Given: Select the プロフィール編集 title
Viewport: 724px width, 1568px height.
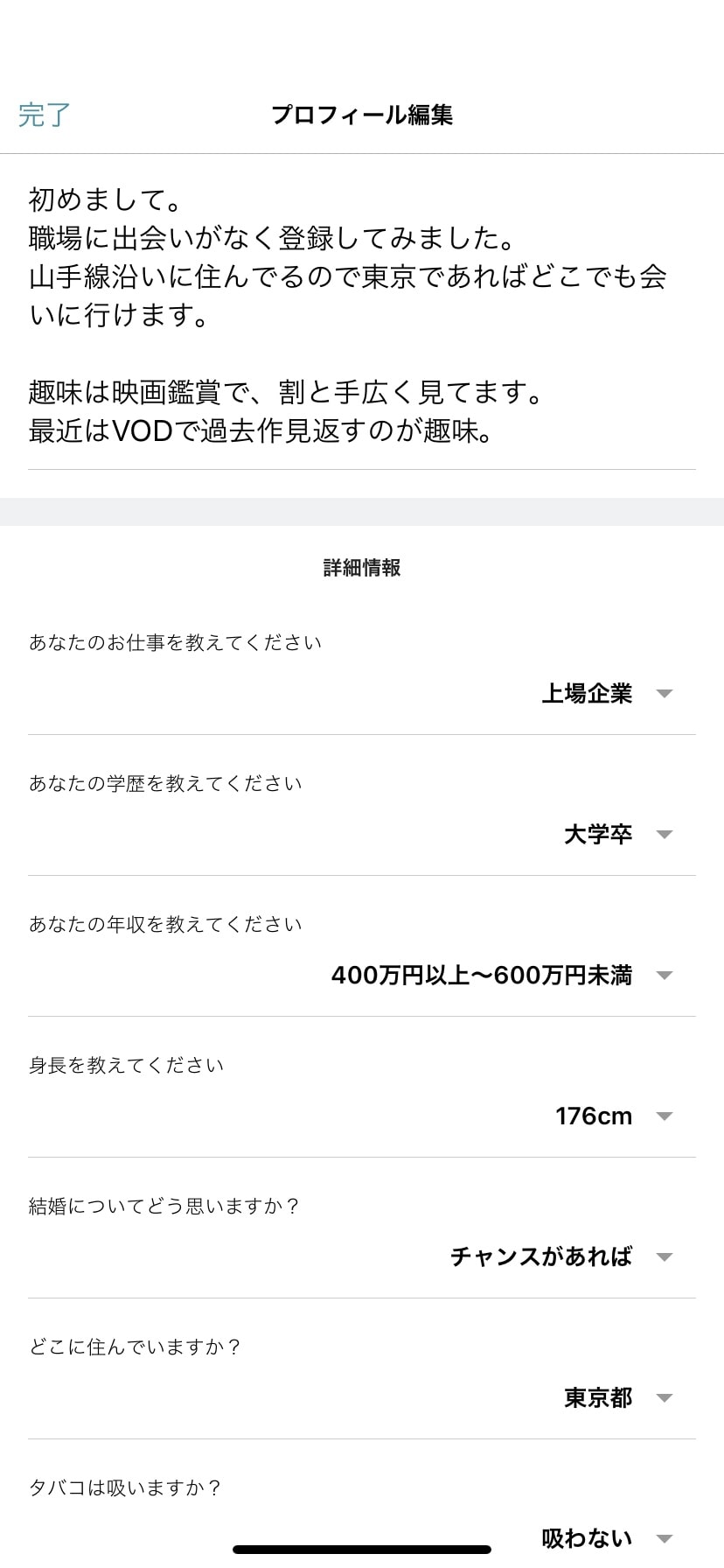Looking at the screenshot, I should [x=362, y=115].
